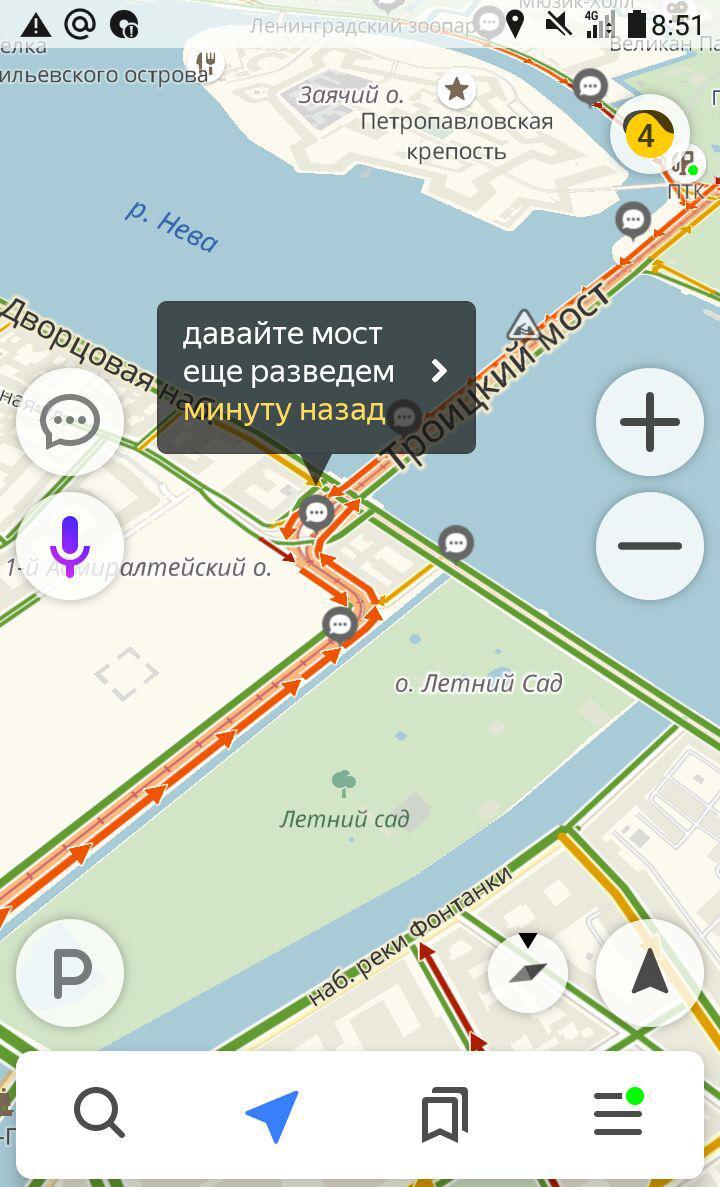The height and width of the screenshot is (1187, 720).
Task: Open the road chat comments button
Action: [70, 422]
